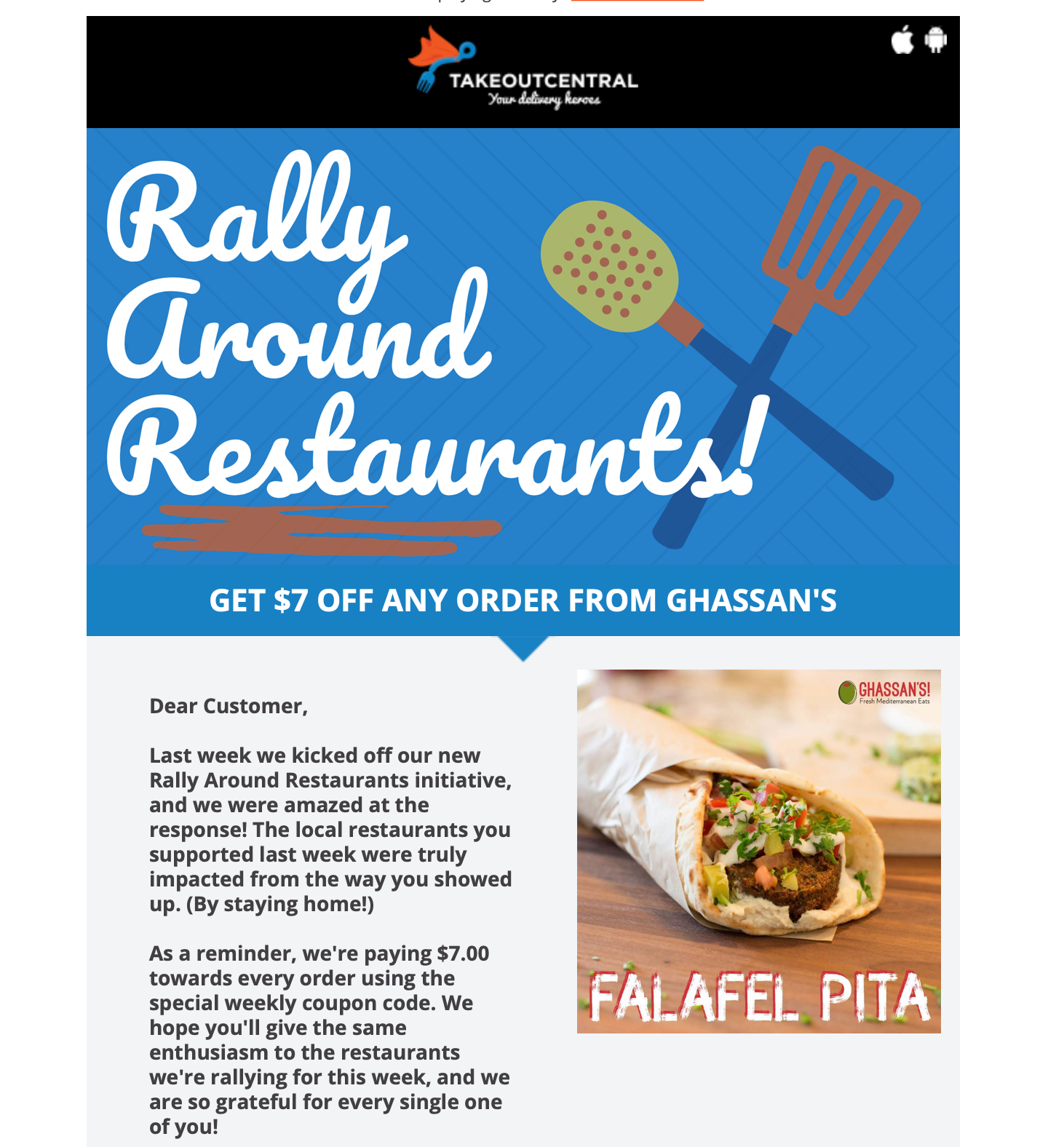Open the Android app icon link
The image size is (1064, 1147).
tap(936, 39)
